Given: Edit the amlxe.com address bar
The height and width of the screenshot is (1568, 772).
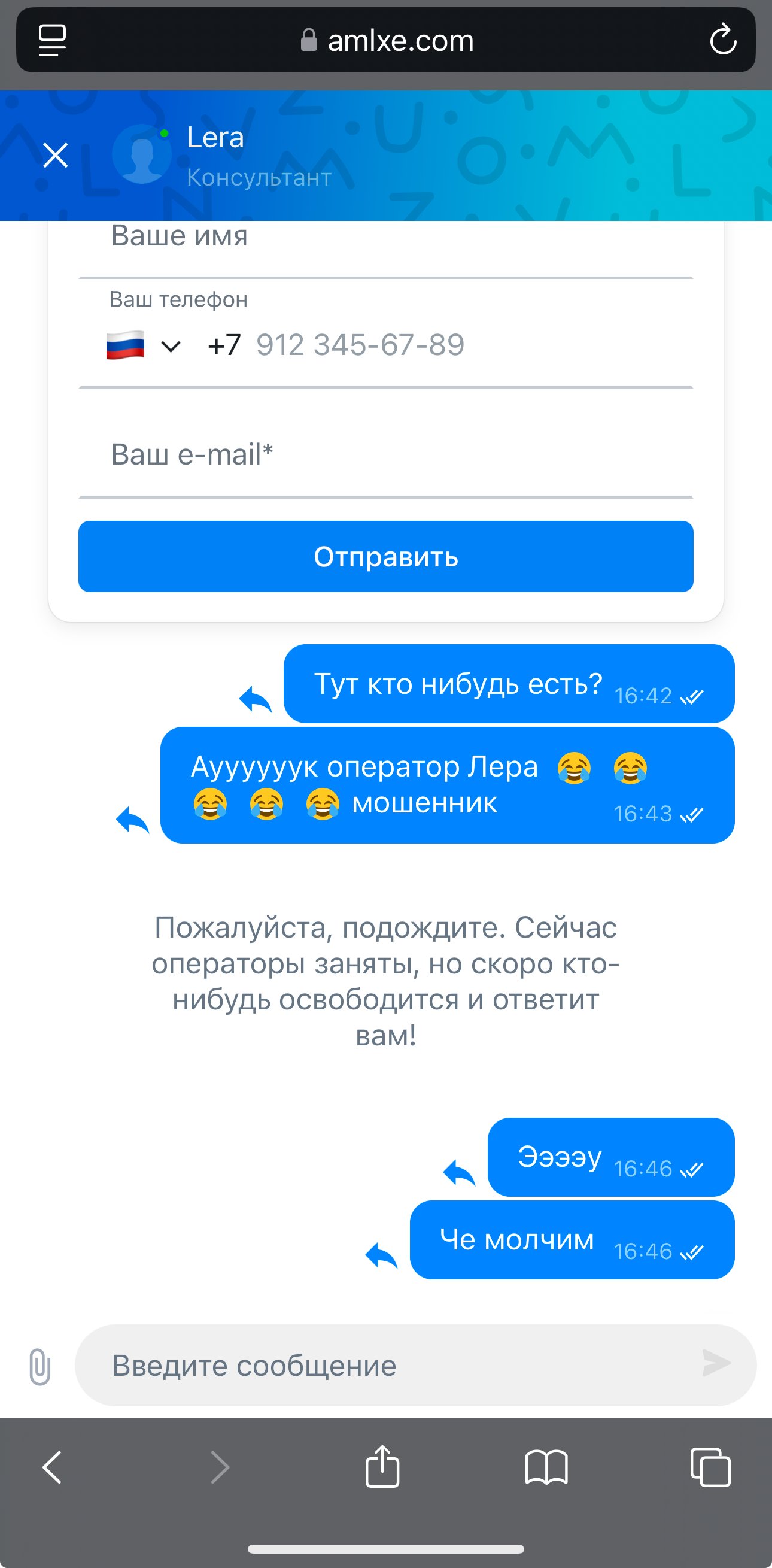Looking at the screenshot, I should [x=387, y=41].
